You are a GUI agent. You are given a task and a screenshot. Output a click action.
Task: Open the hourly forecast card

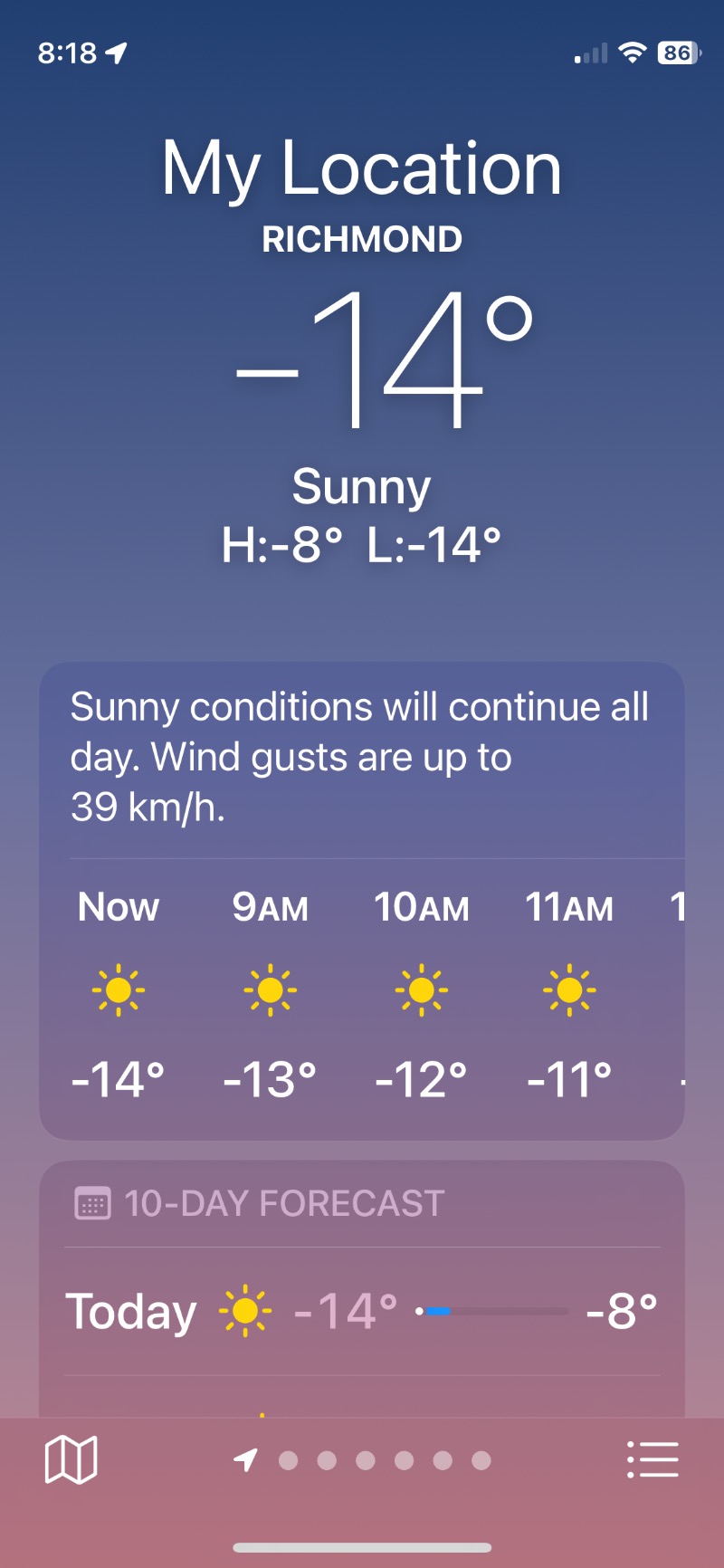(362, 901)
